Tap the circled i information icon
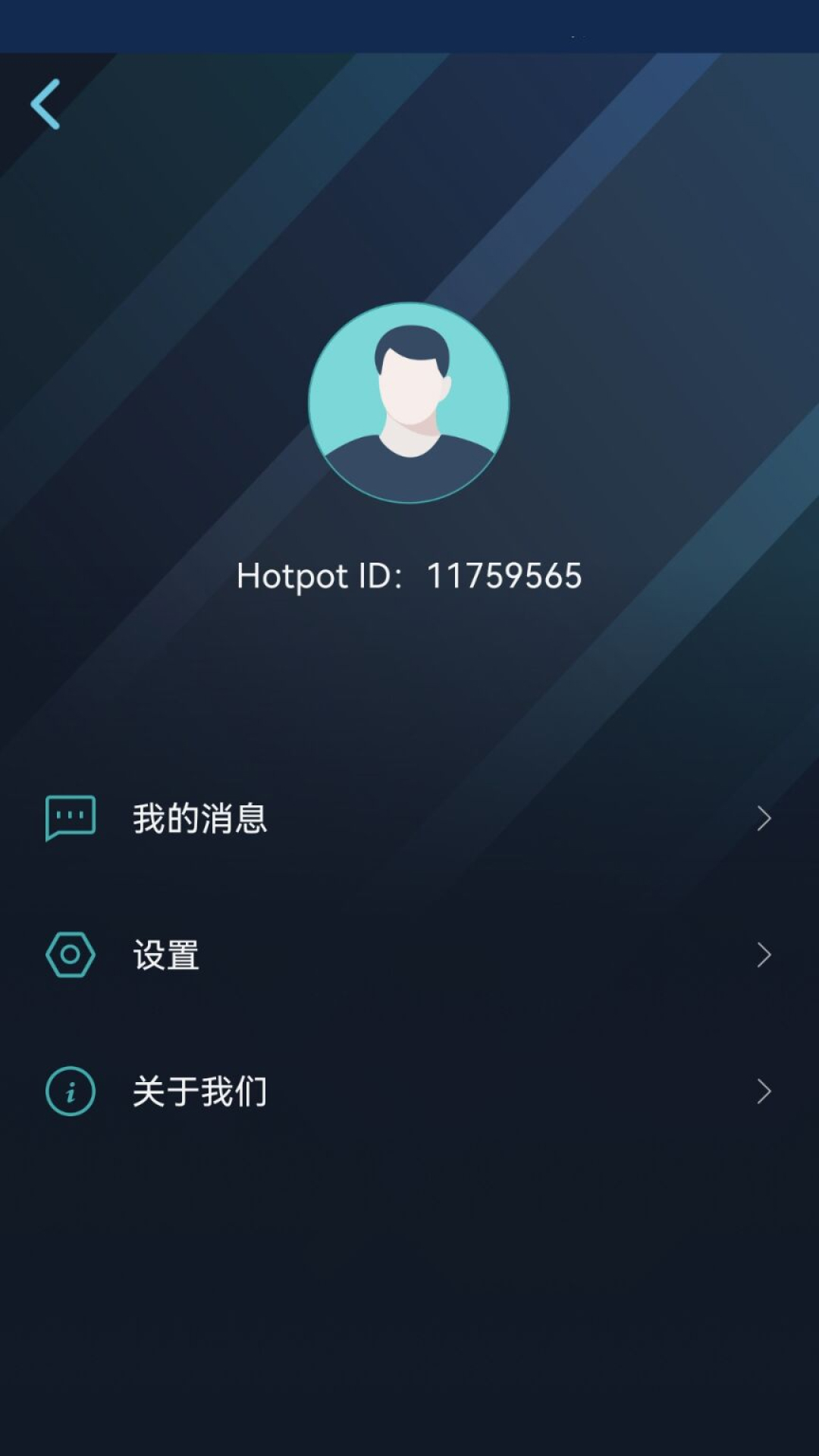Image resolution: width=819 pixels, height=1456 pixels. [x=70, y=1091]
